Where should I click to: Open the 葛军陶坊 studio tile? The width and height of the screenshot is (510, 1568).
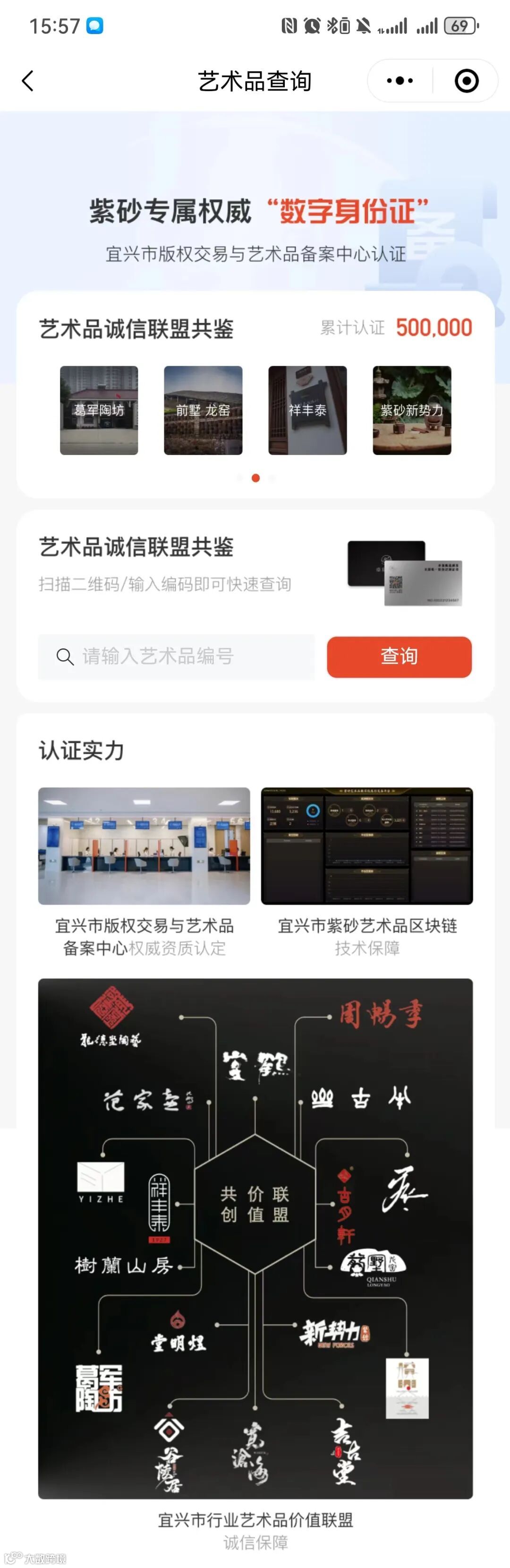click(x=99, y=410)
